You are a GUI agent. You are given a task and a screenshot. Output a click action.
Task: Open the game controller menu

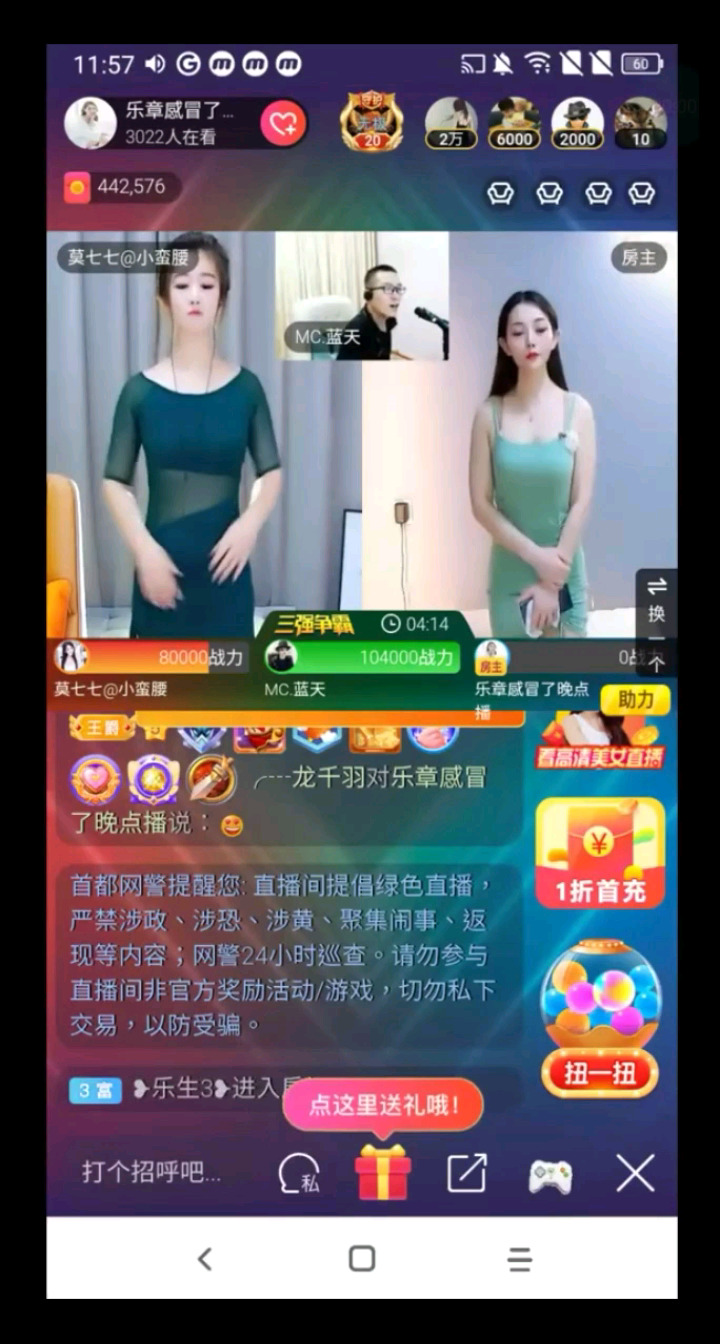point(550,1174)
